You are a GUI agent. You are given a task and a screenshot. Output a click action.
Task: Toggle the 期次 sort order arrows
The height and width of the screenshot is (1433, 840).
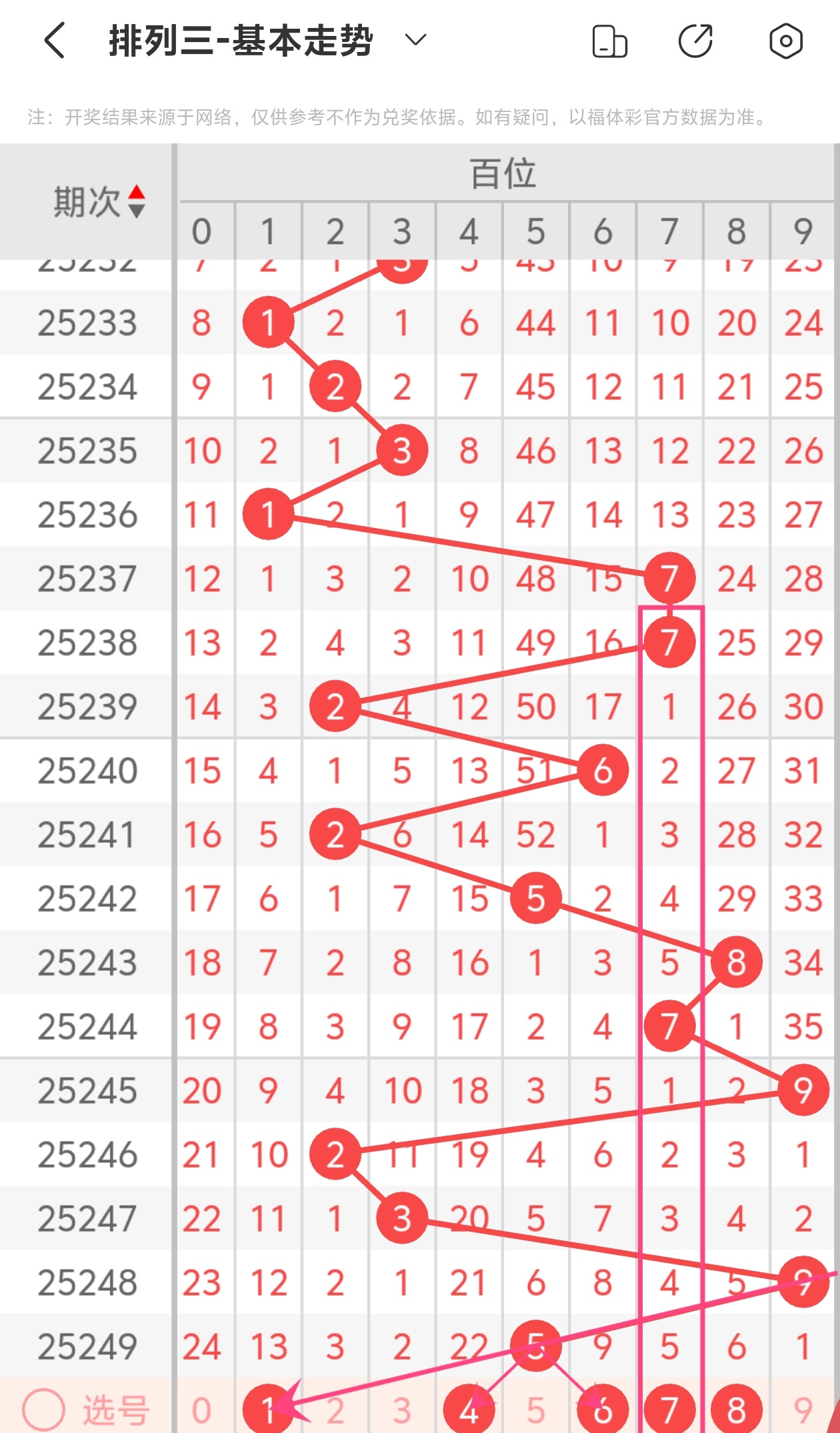pos(137,201)
